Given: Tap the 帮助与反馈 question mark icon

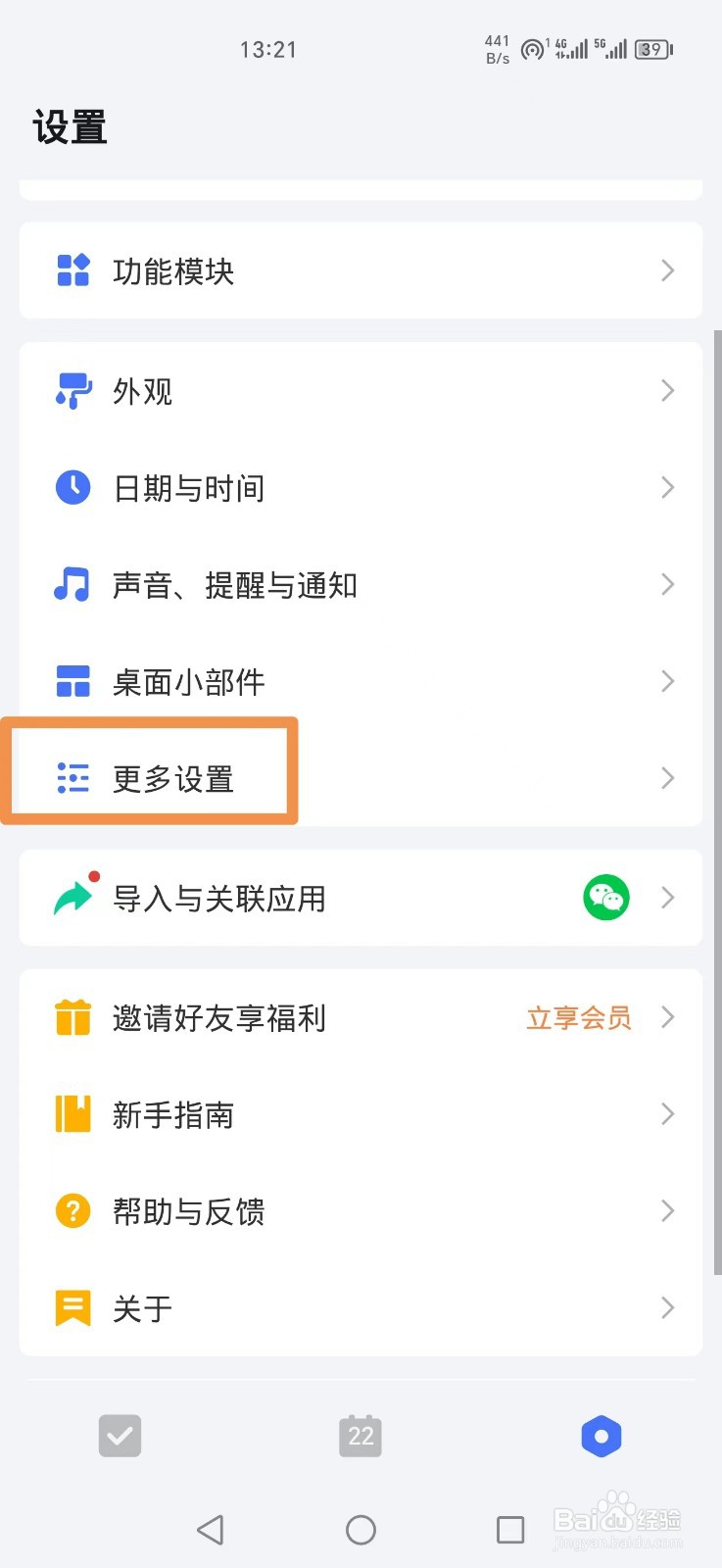Looking at the screenshot, I should (72, 1211).
